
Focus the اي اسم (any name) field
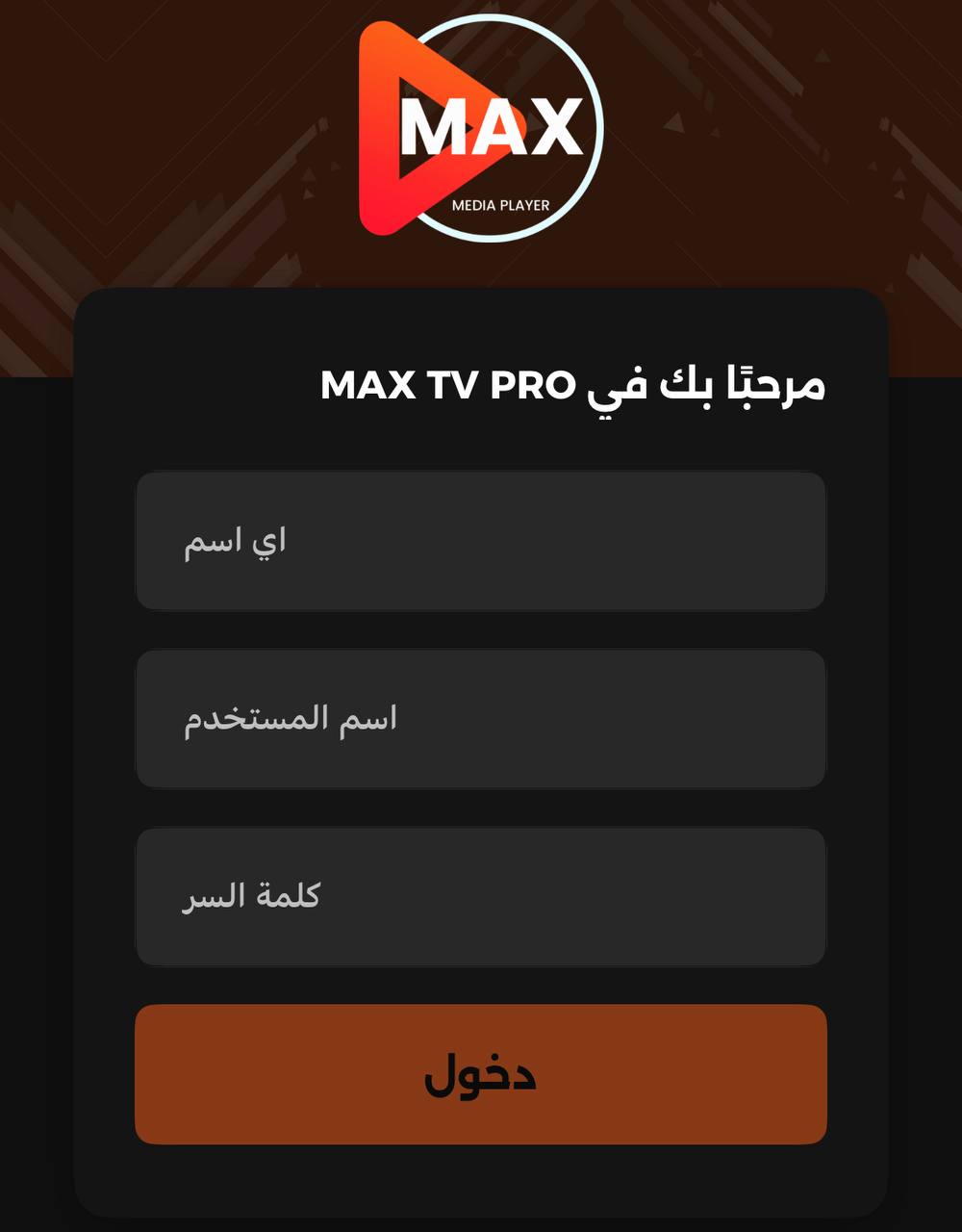[481, 541]
